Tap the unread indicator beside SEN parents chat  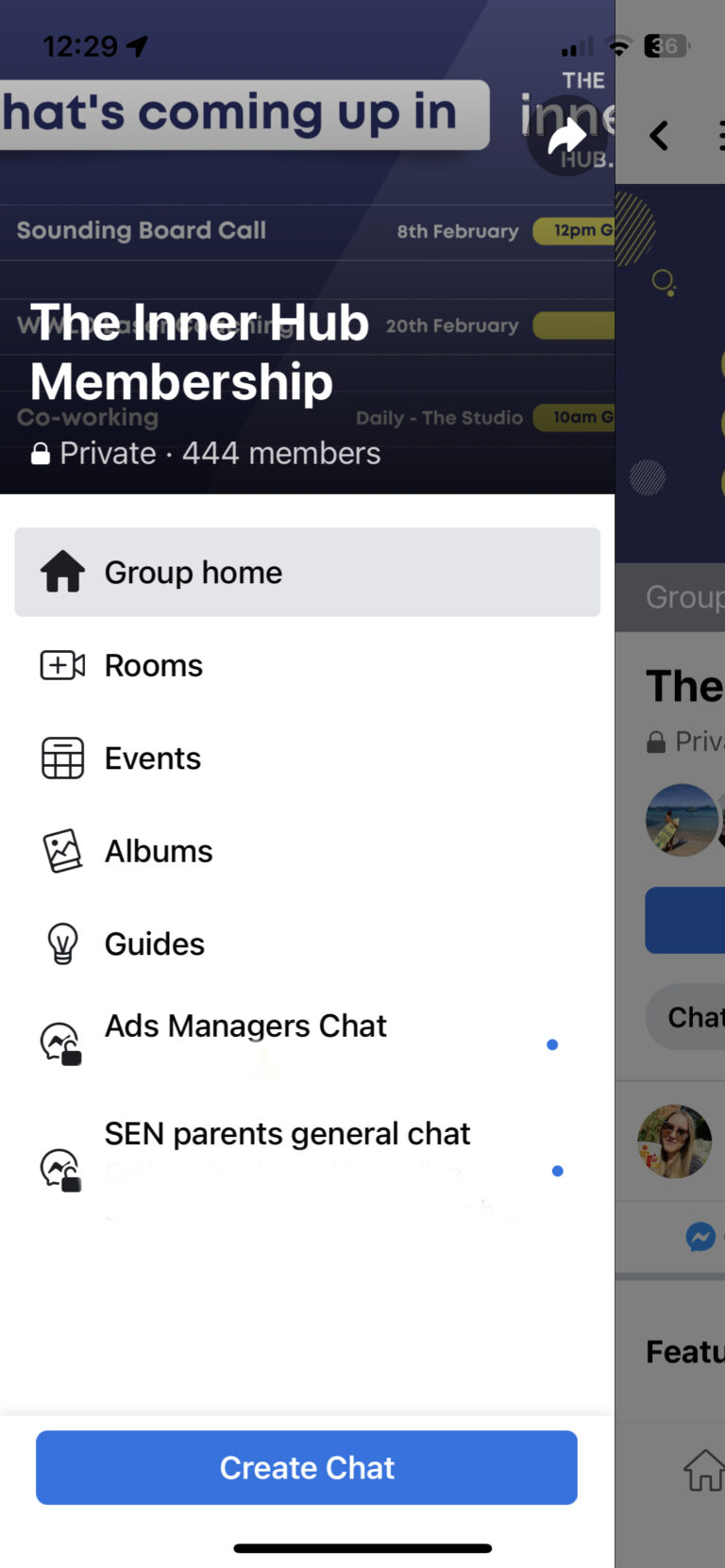point(557,1171)
